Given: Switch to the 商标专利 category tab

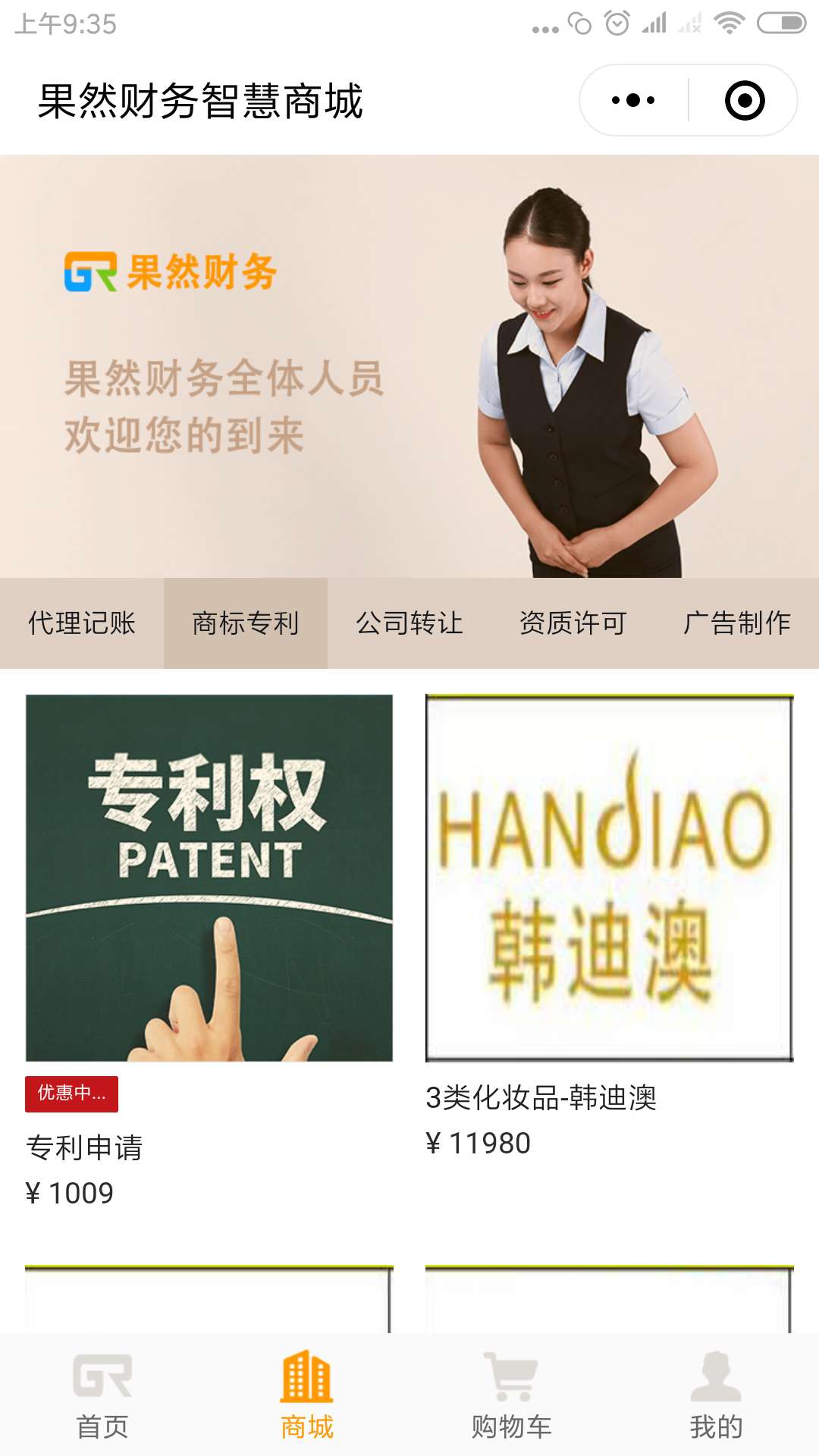Looking at the screenshot, I should [246, 623].
